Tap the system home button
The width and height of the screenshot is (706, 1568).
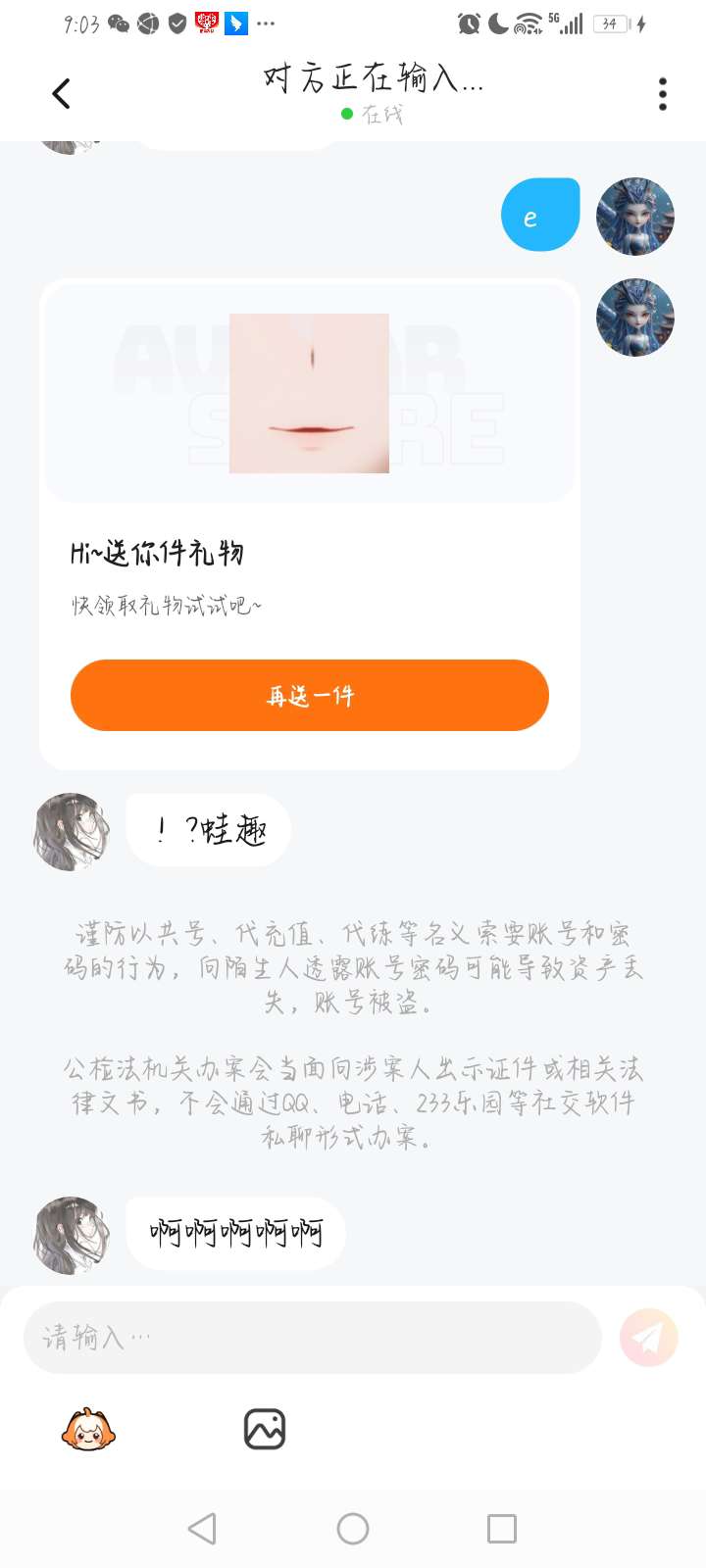[x=353, y=1529]
